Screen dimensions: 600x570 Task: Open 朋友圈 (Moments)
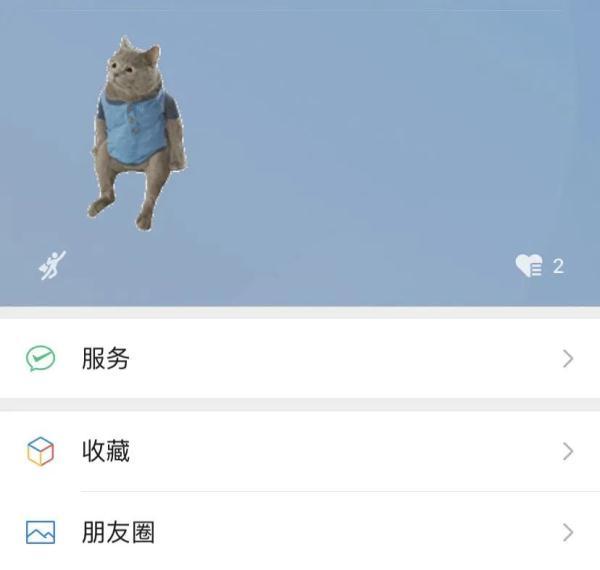(x=300, y=532)
